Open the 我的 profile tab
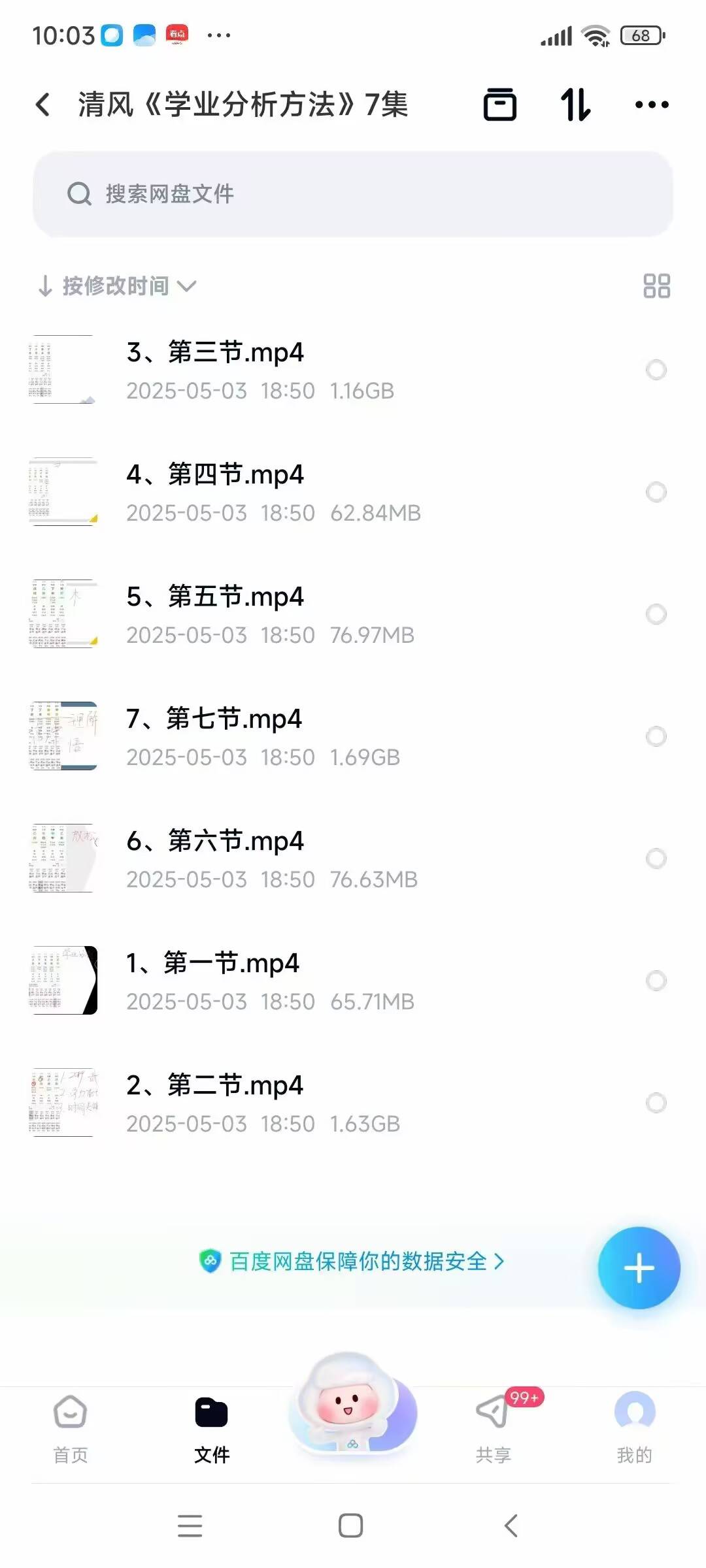 634,1428
